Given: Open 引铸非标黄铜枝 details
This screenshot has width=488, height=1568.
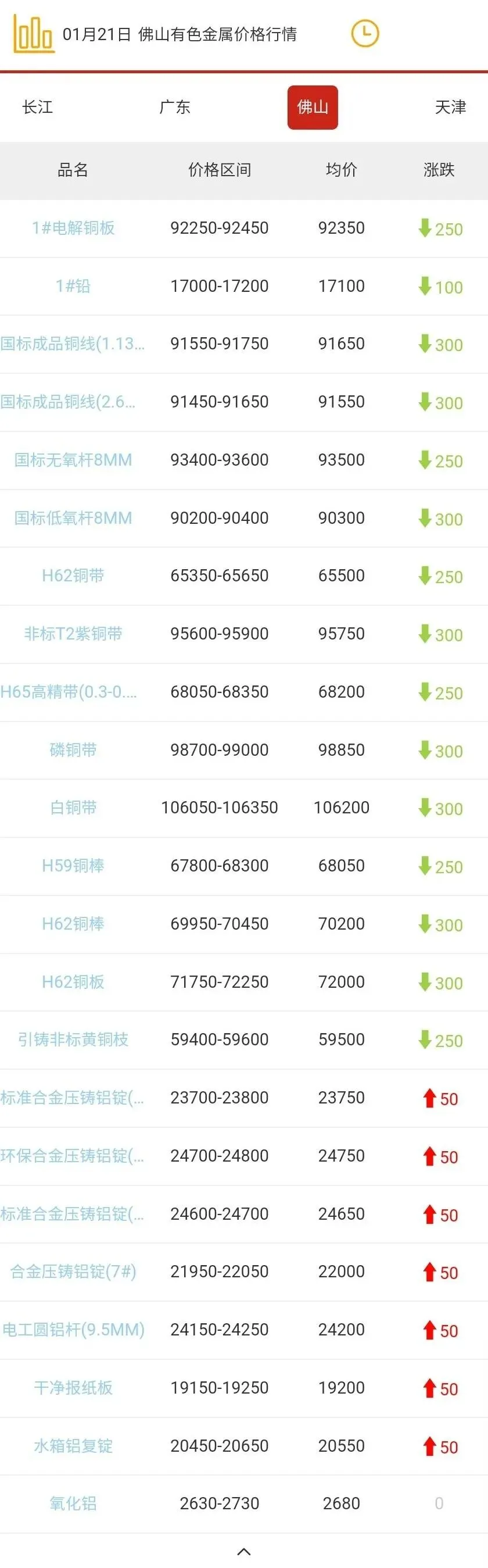Looking at the screenshot, I should click(x=73, y=1040).
